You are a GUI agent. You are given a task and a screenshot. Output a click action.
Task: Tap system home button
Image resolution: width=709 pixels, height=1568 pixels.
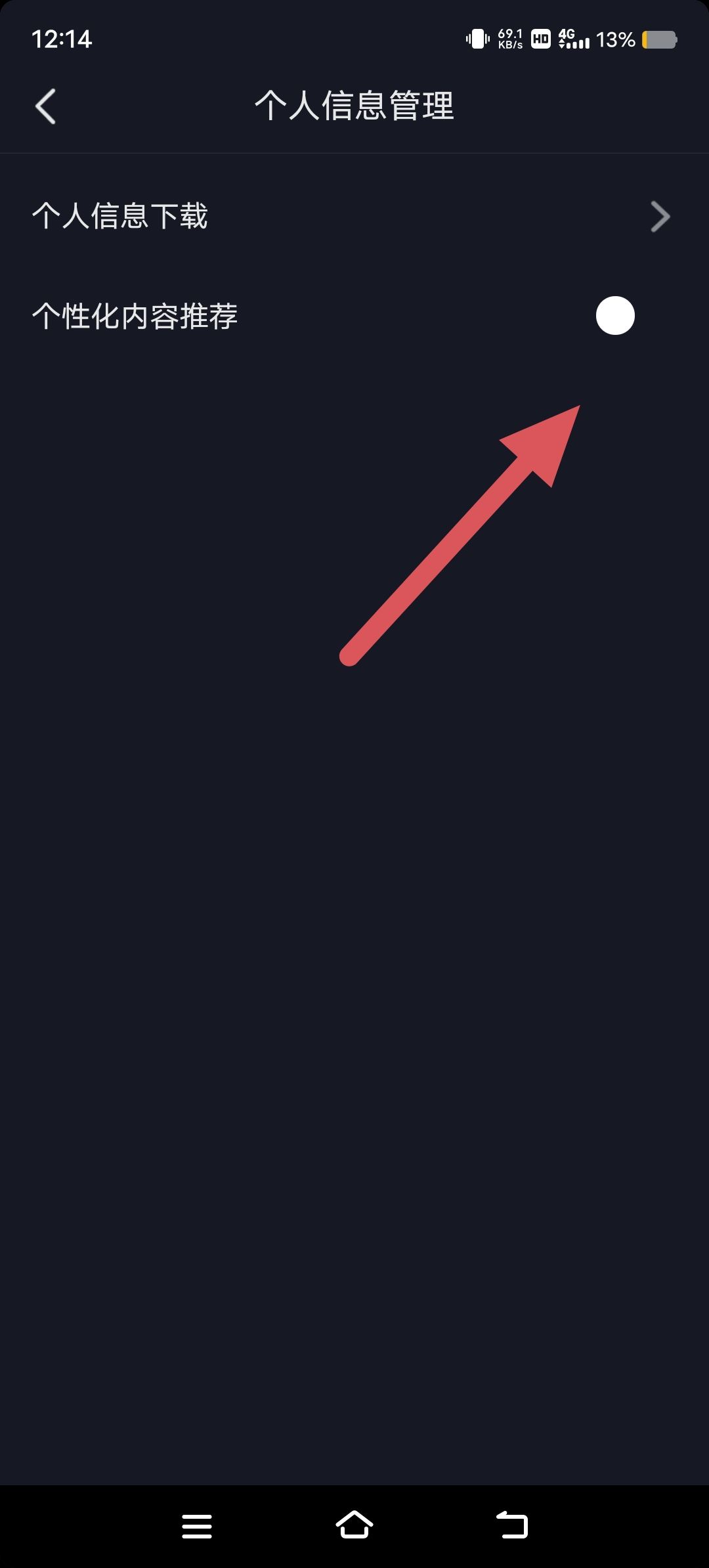354,1525
